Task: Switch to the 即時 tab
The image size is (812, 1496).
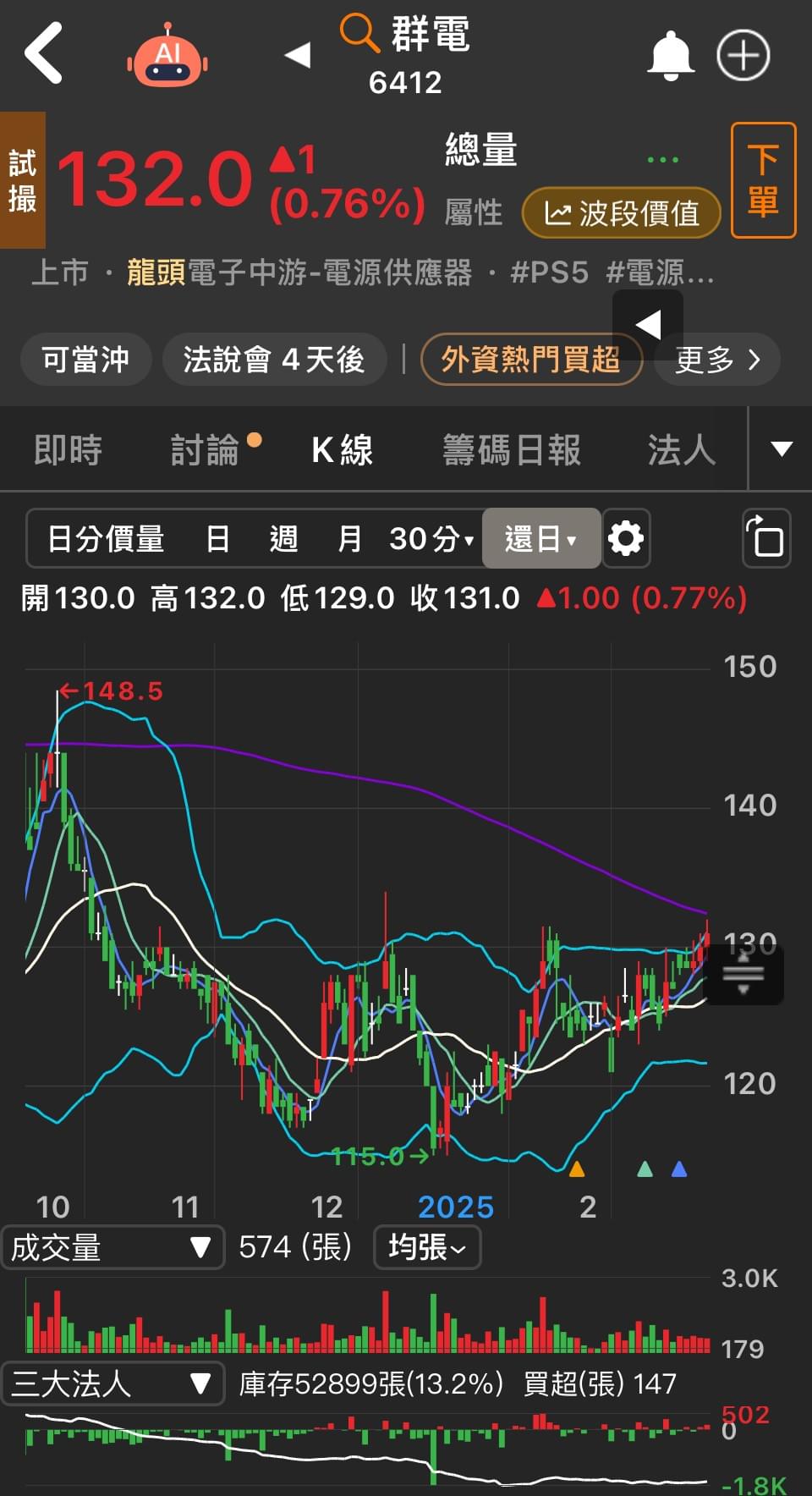Action: coord(68,449)
